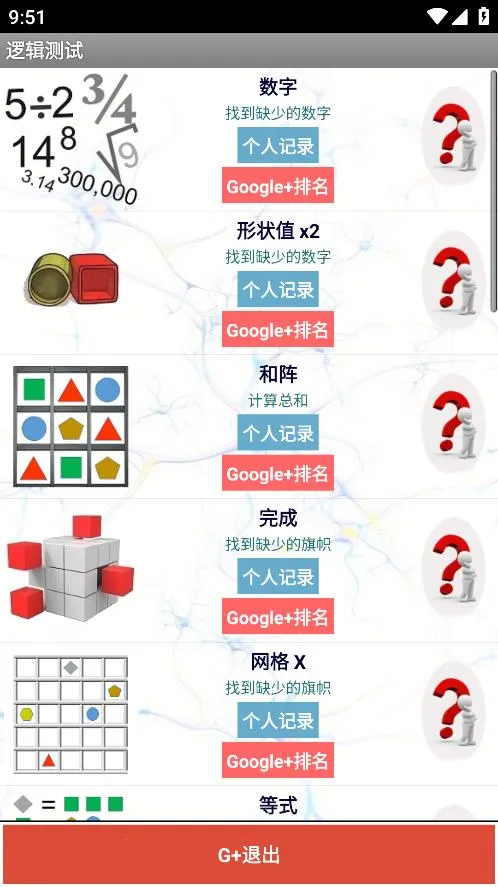Screen dimensions: 498x887
Task: Start the 和阵 grid puzzle image
Action: 71,427
